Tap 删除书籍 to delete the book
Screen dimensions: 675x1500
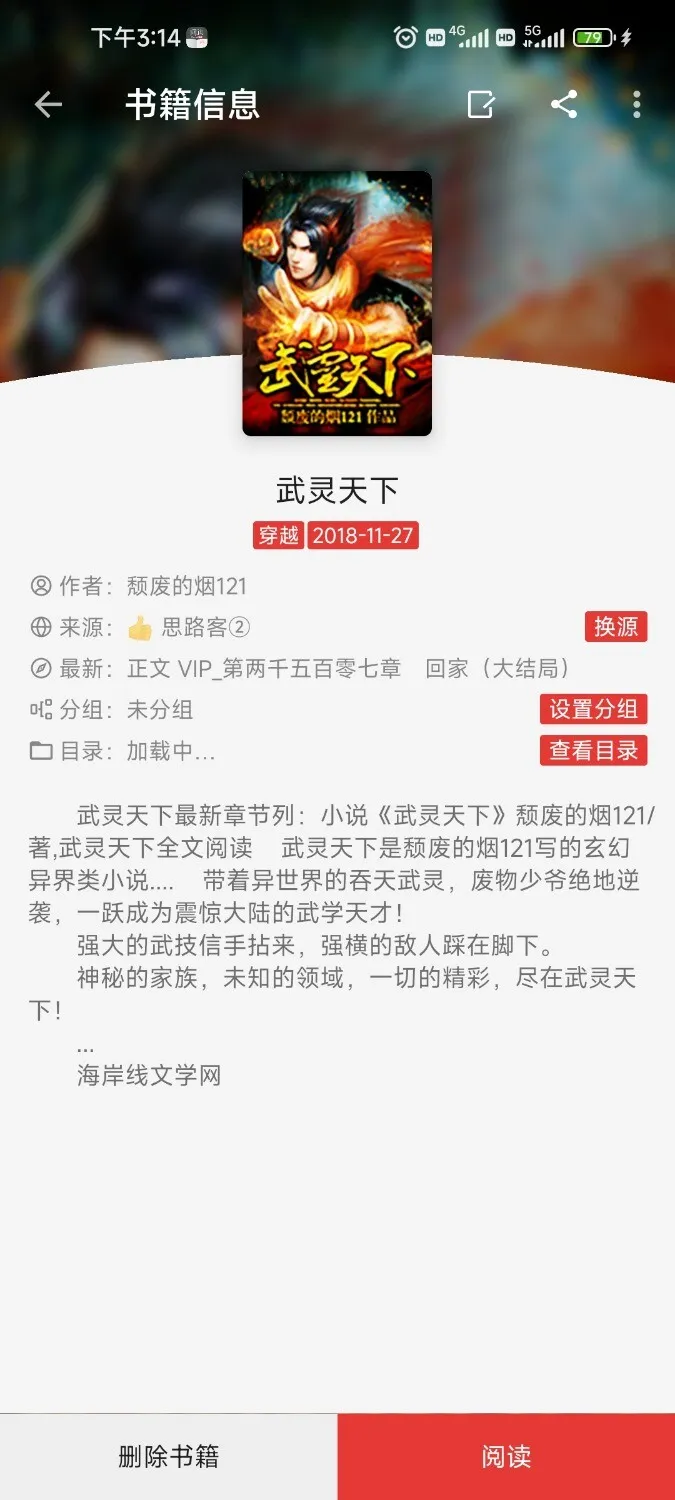pyautogui.click(x=168, y=1456)
